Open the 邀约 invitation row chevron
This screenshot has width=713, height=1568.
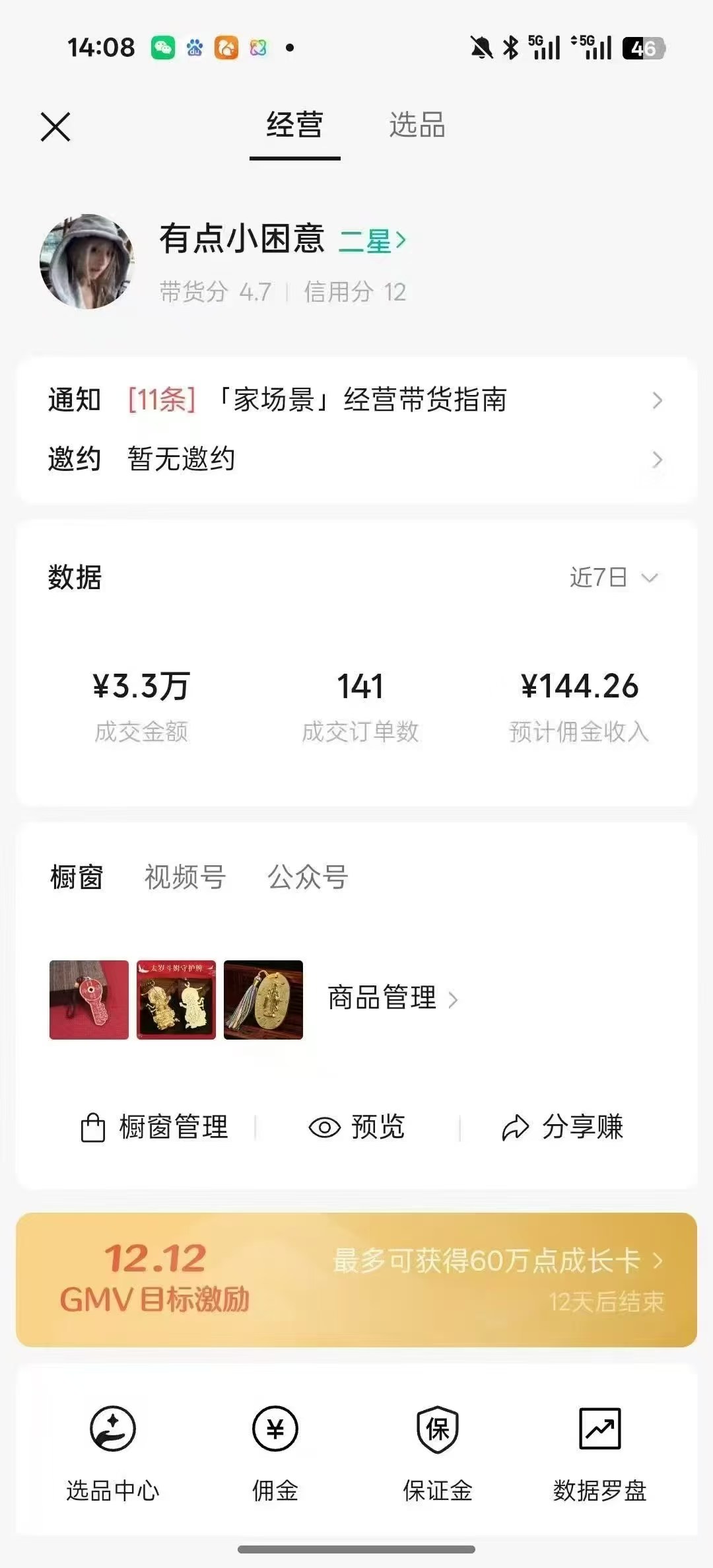(656, 460)
